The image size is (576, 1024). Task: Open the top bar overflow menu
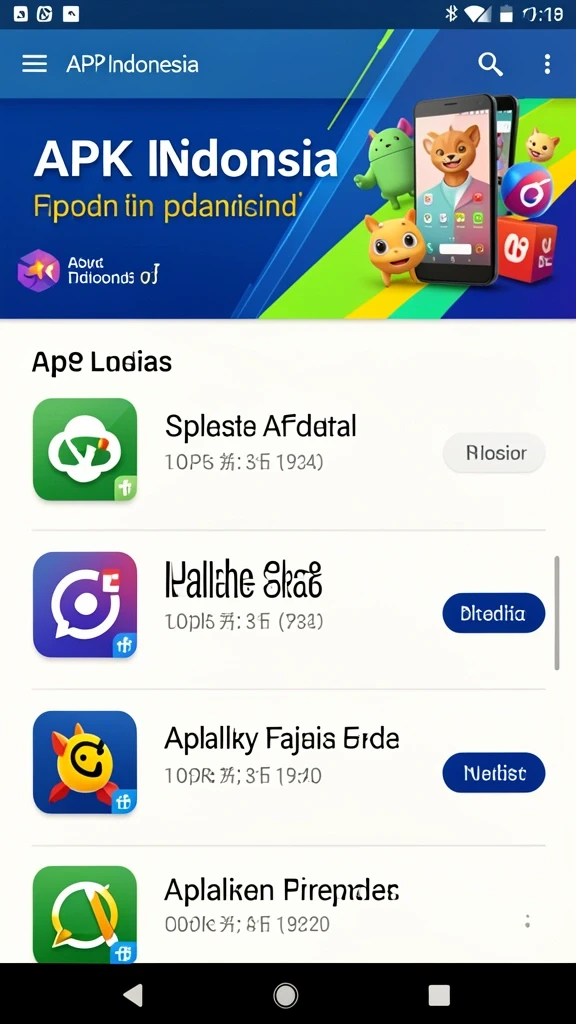click(x=547, y=64)
